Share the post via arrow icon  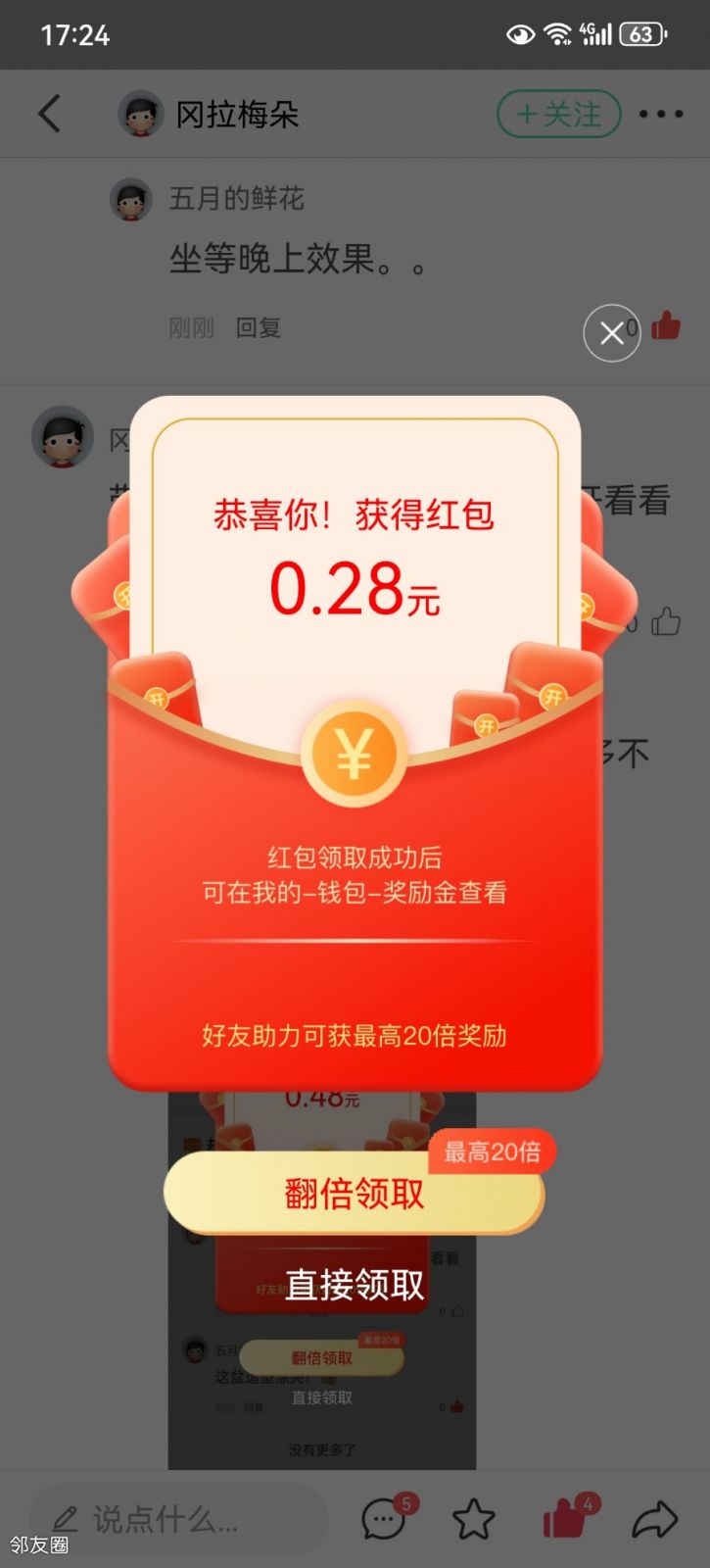tap(654, 1520)
